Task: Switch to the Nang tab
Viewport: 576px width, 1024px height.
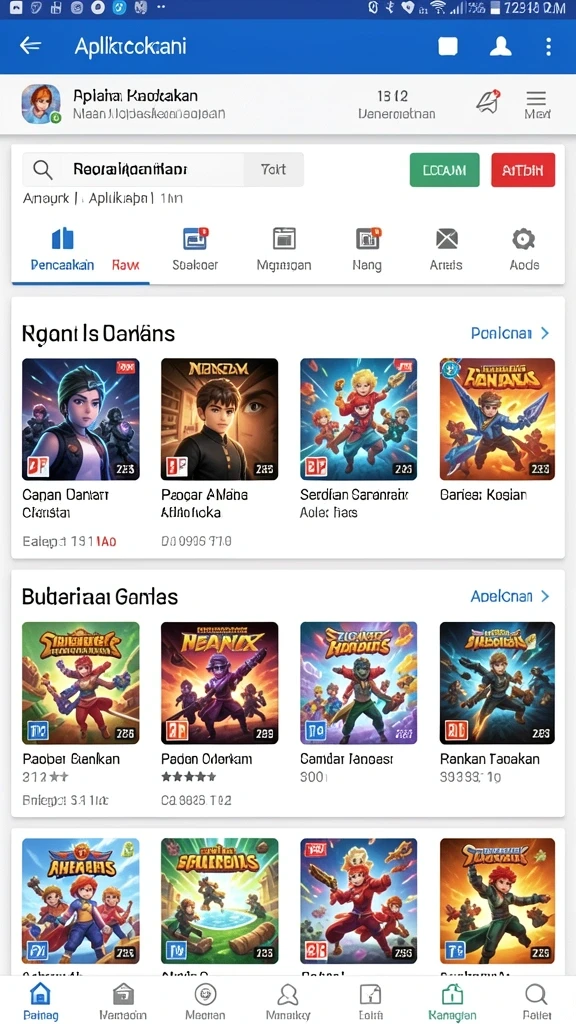Action: (x=367, y=250)
